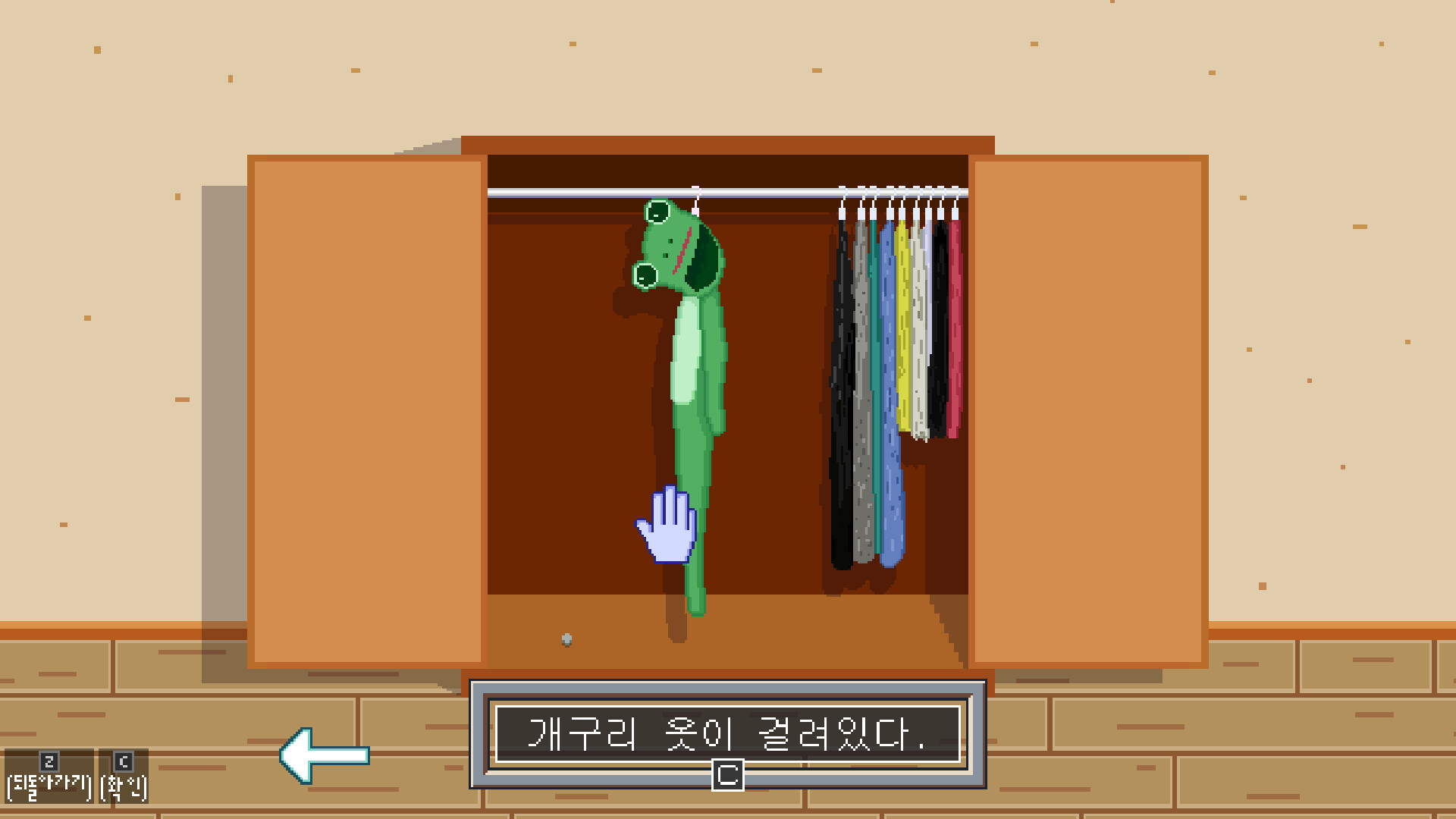Tap the C 확인 button
The image size is (1456, 819).
pos(124,777)
